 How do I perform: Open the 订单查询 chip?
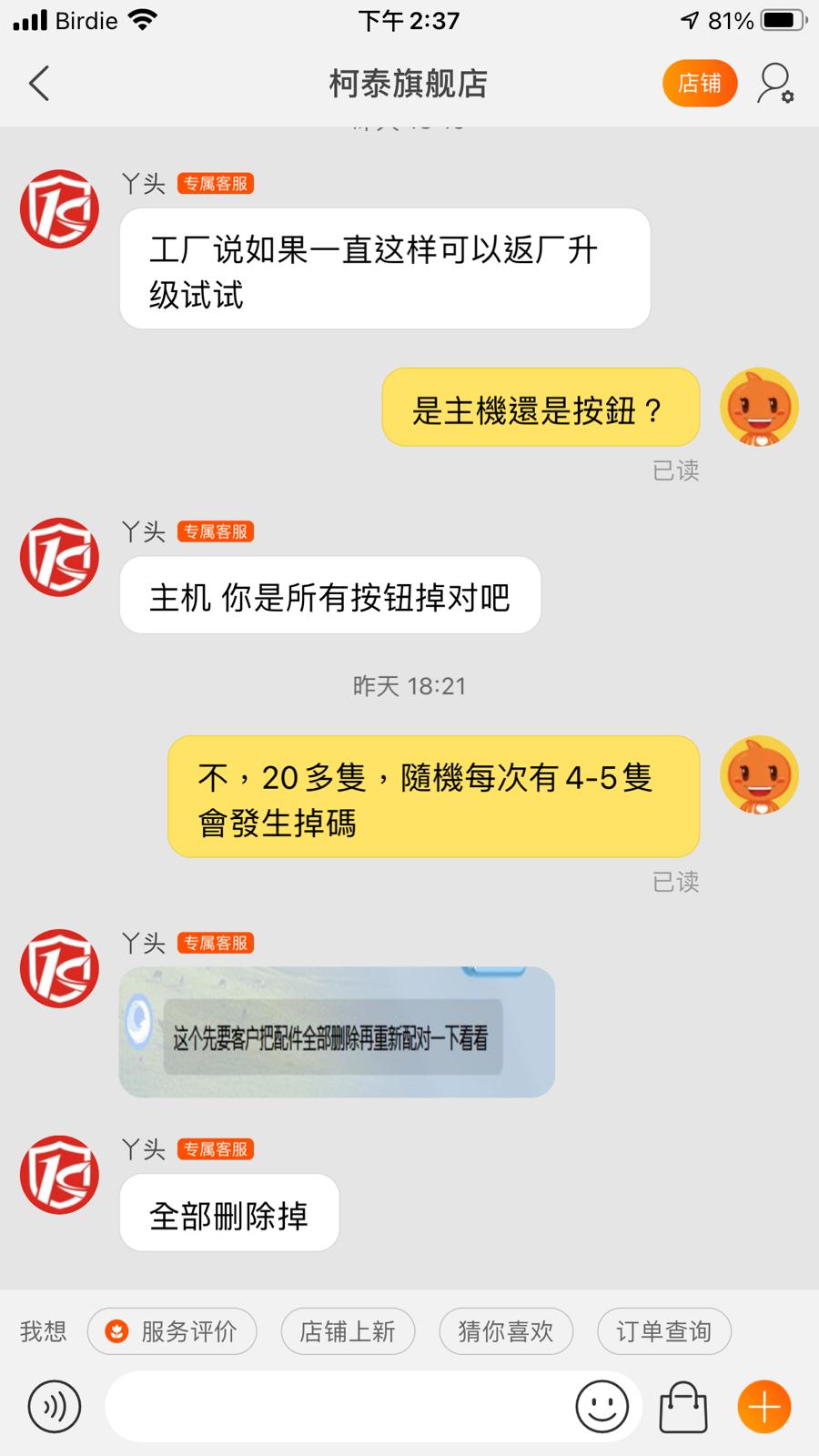tap(664, 1332)
